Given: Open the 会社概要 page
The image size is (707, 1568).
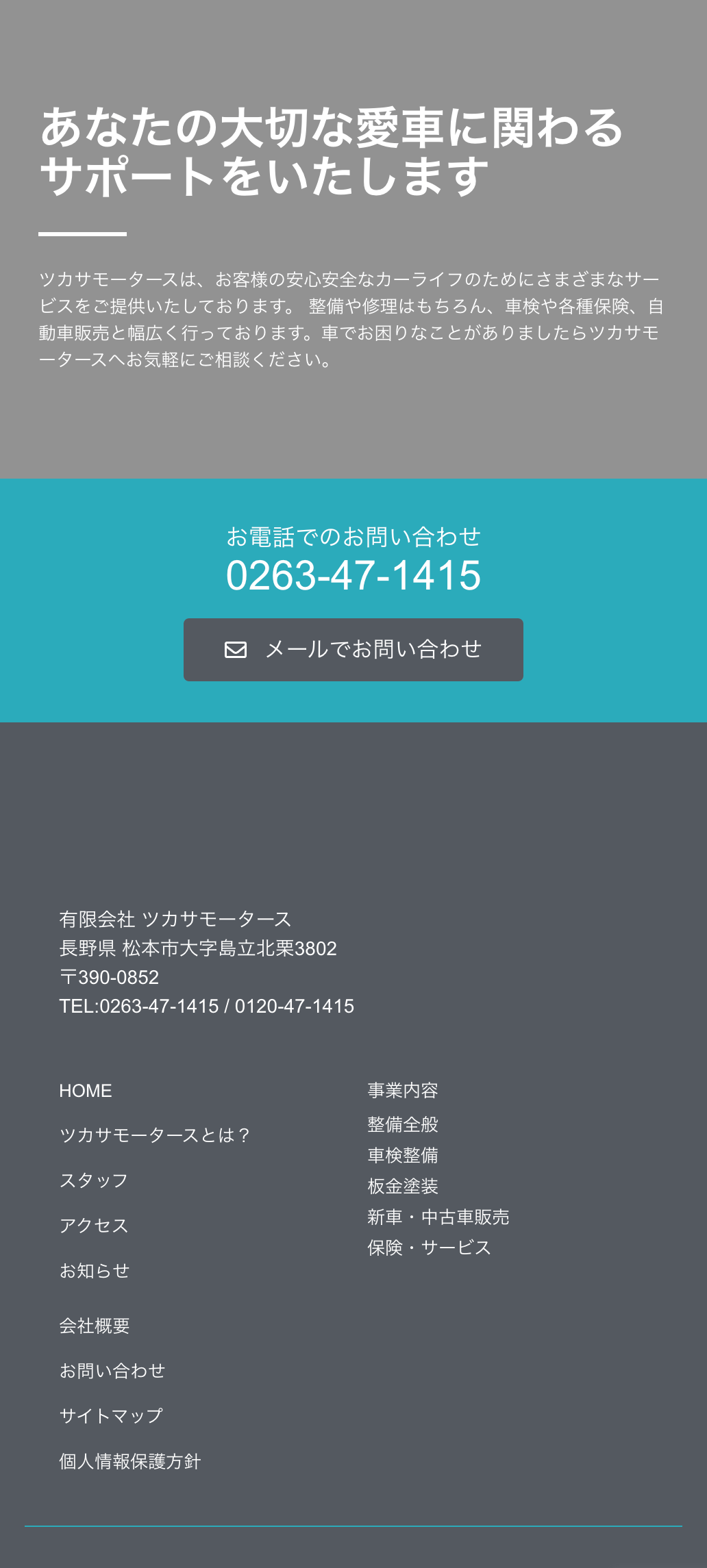Looking at the screenshot, I should [95, 1326].
